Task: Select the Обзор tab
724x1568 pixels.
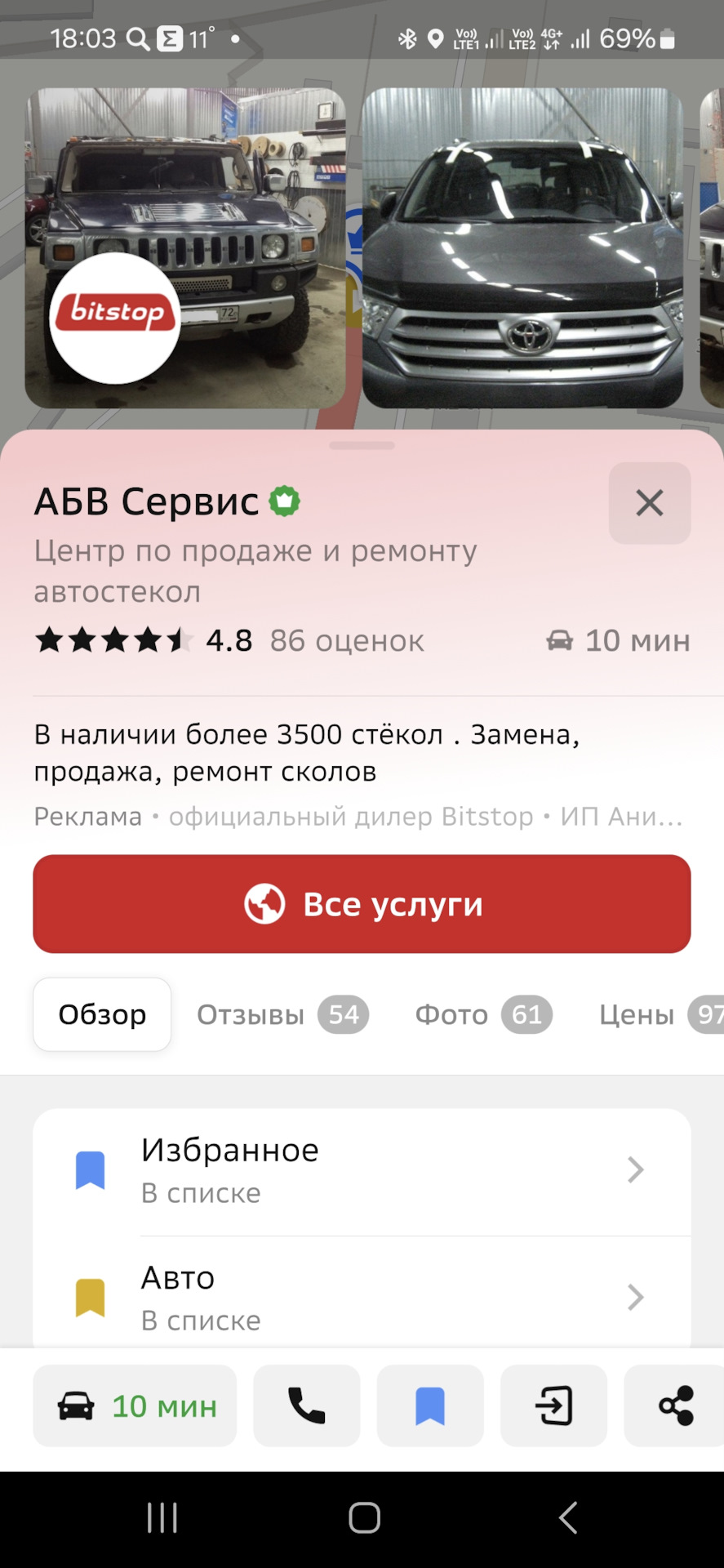Action: pyautogui.click(x=102, y=1015)
